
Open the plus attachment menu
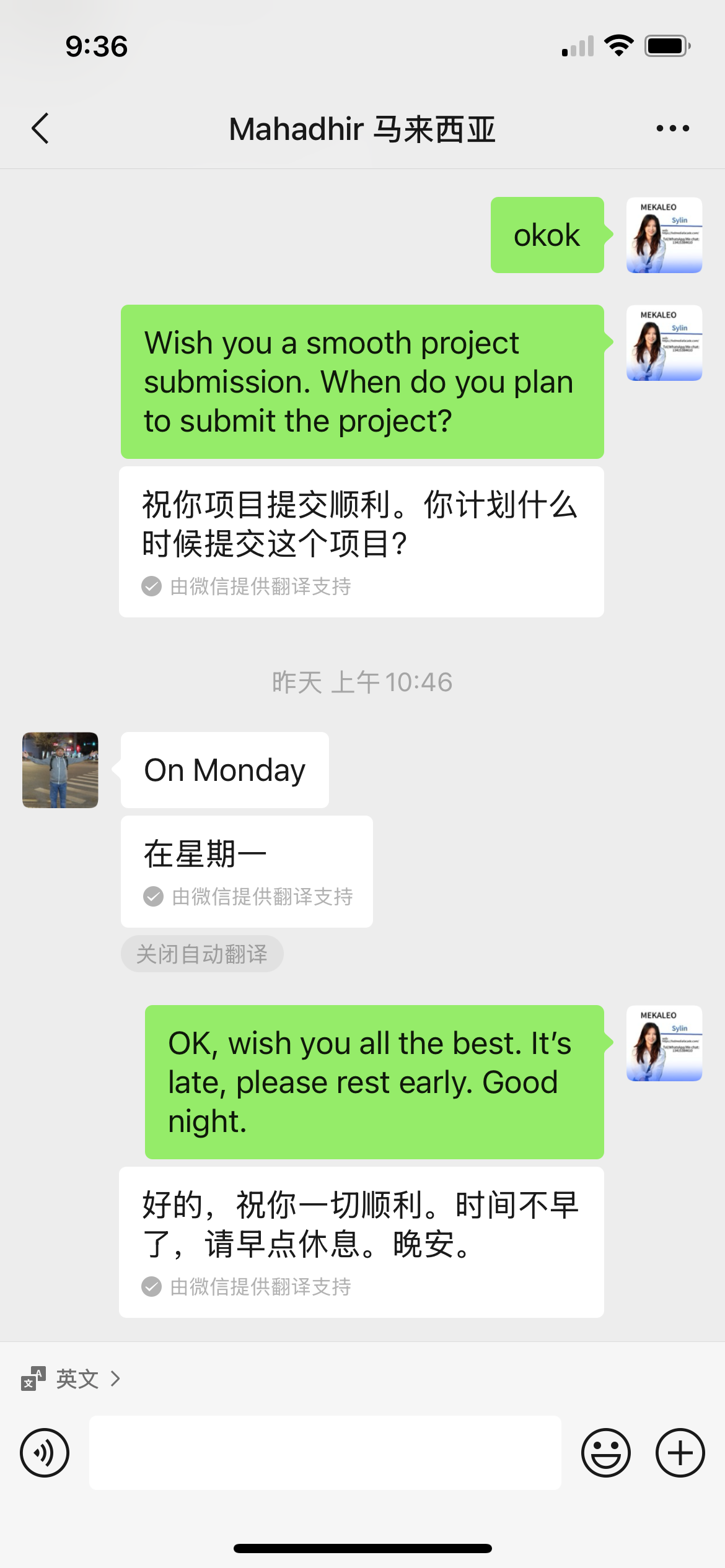(680, 1453)
